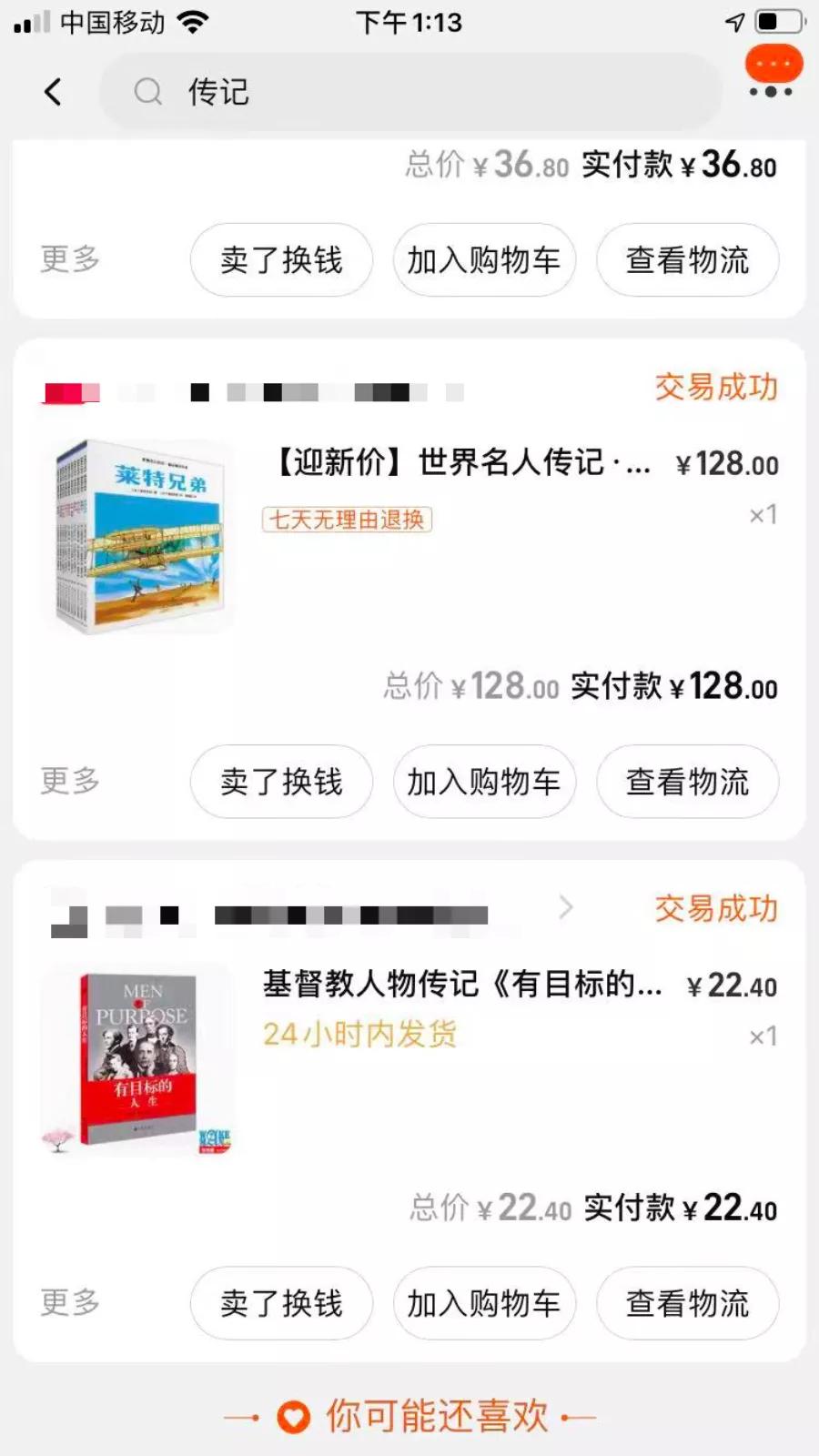Image resolution: width=819 pixels, height=1456 pixels.
Task: Tap 查看物流 for the 基督教人物传记 order
Action: click(x=686, y=1303)
